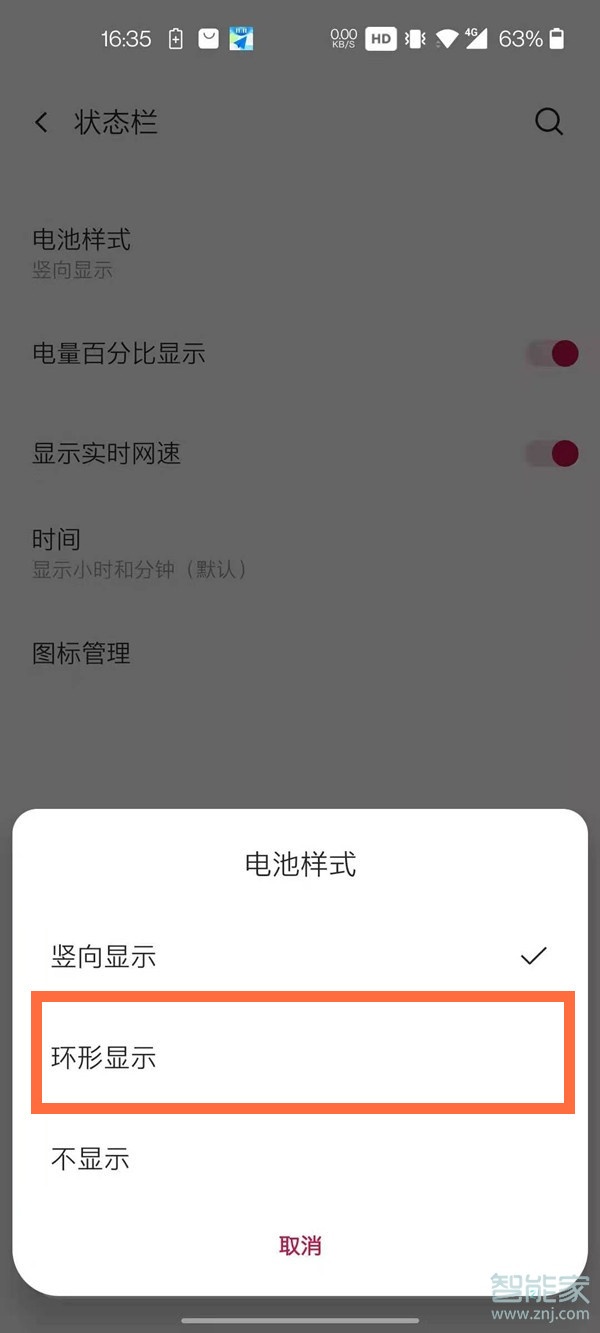Dismiss the dialog with 取消
Viewport: 600px width, 1333px height.
300,1246
